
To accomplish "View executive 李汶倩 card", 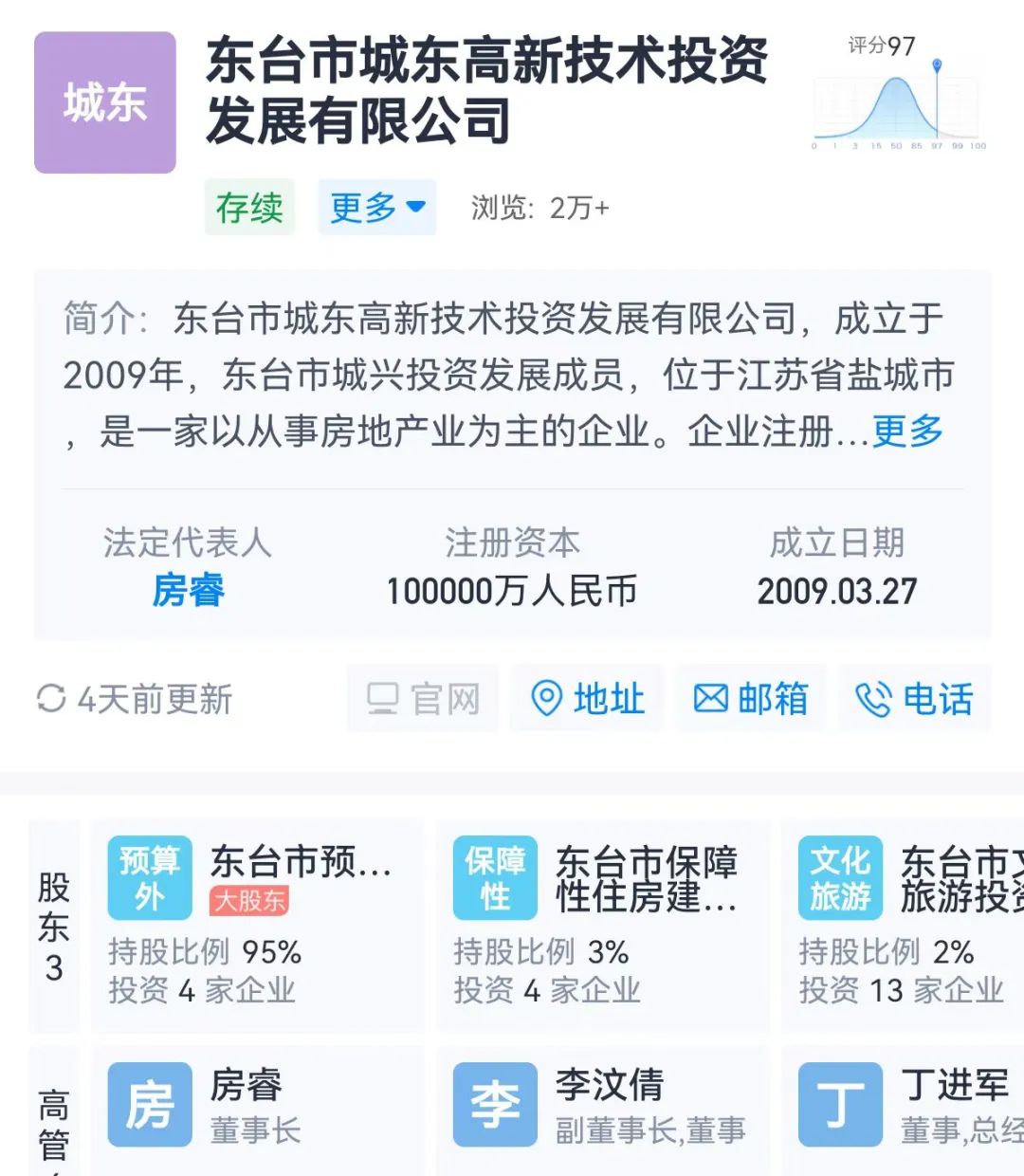I will coord(602,1108).
